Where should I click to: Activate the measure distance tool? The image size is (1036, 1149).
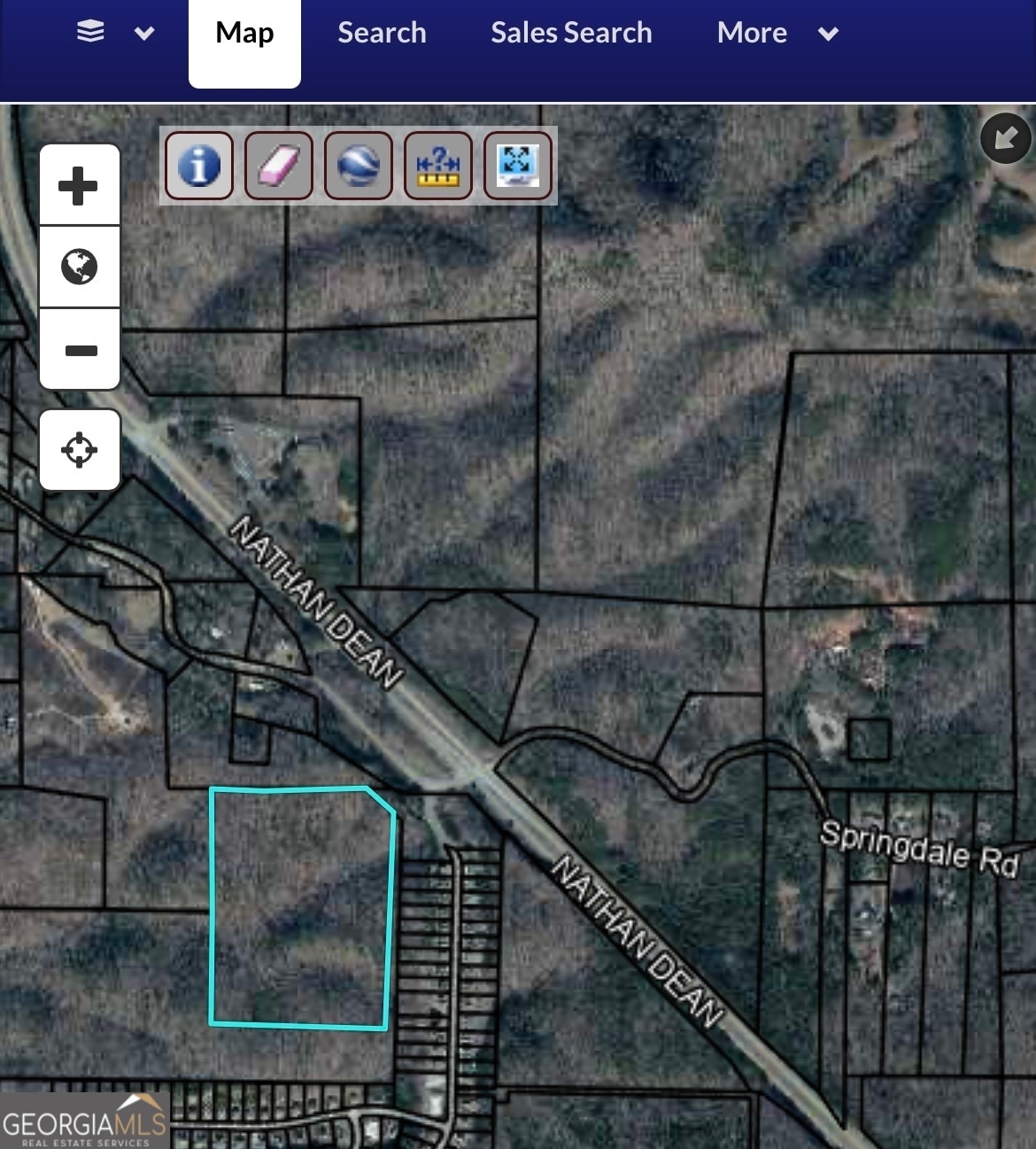click(438, 166)
